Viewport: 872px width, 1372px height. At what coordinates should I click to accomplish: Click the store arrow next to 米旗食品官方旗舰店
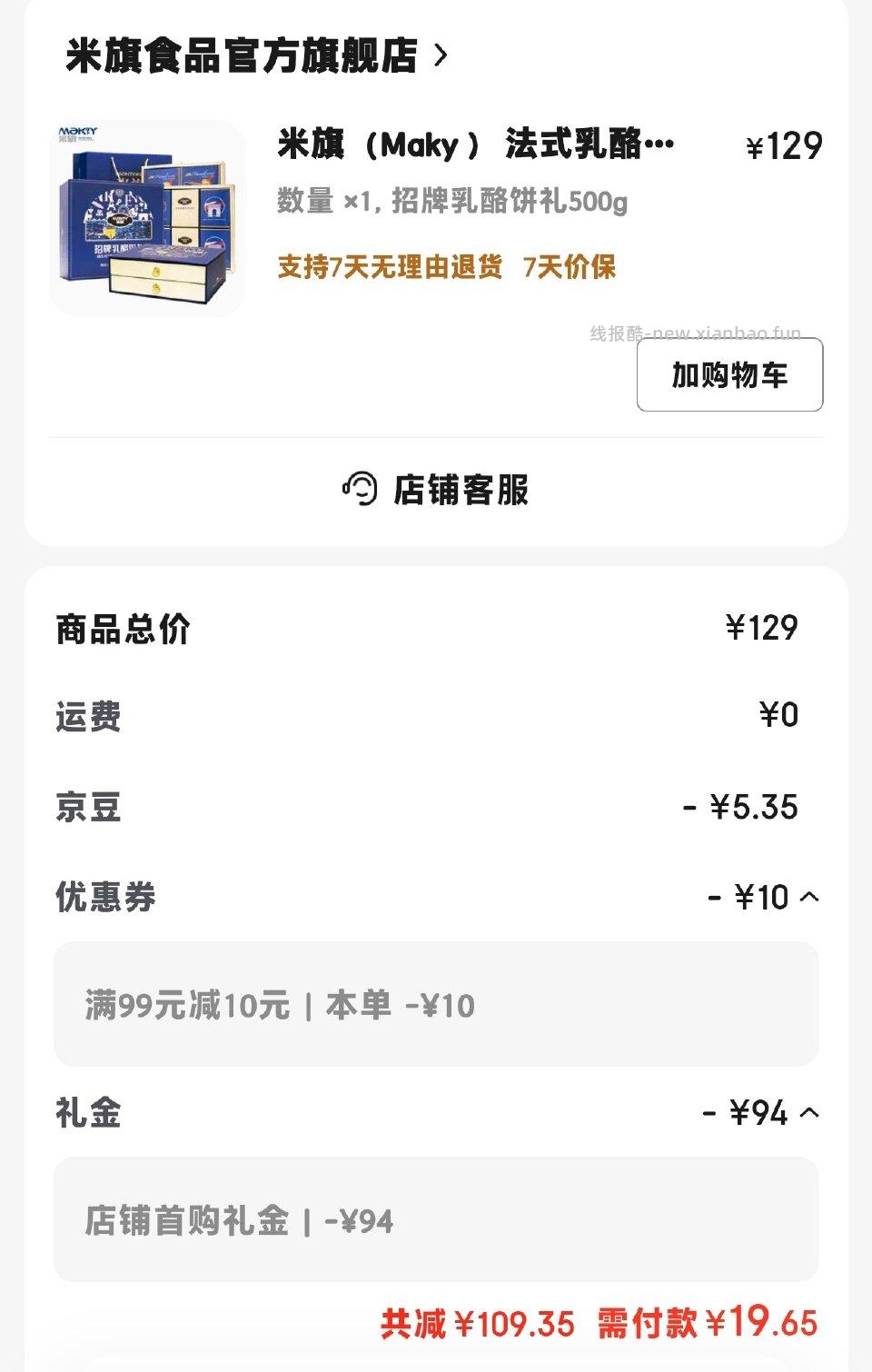pos(442,56)
